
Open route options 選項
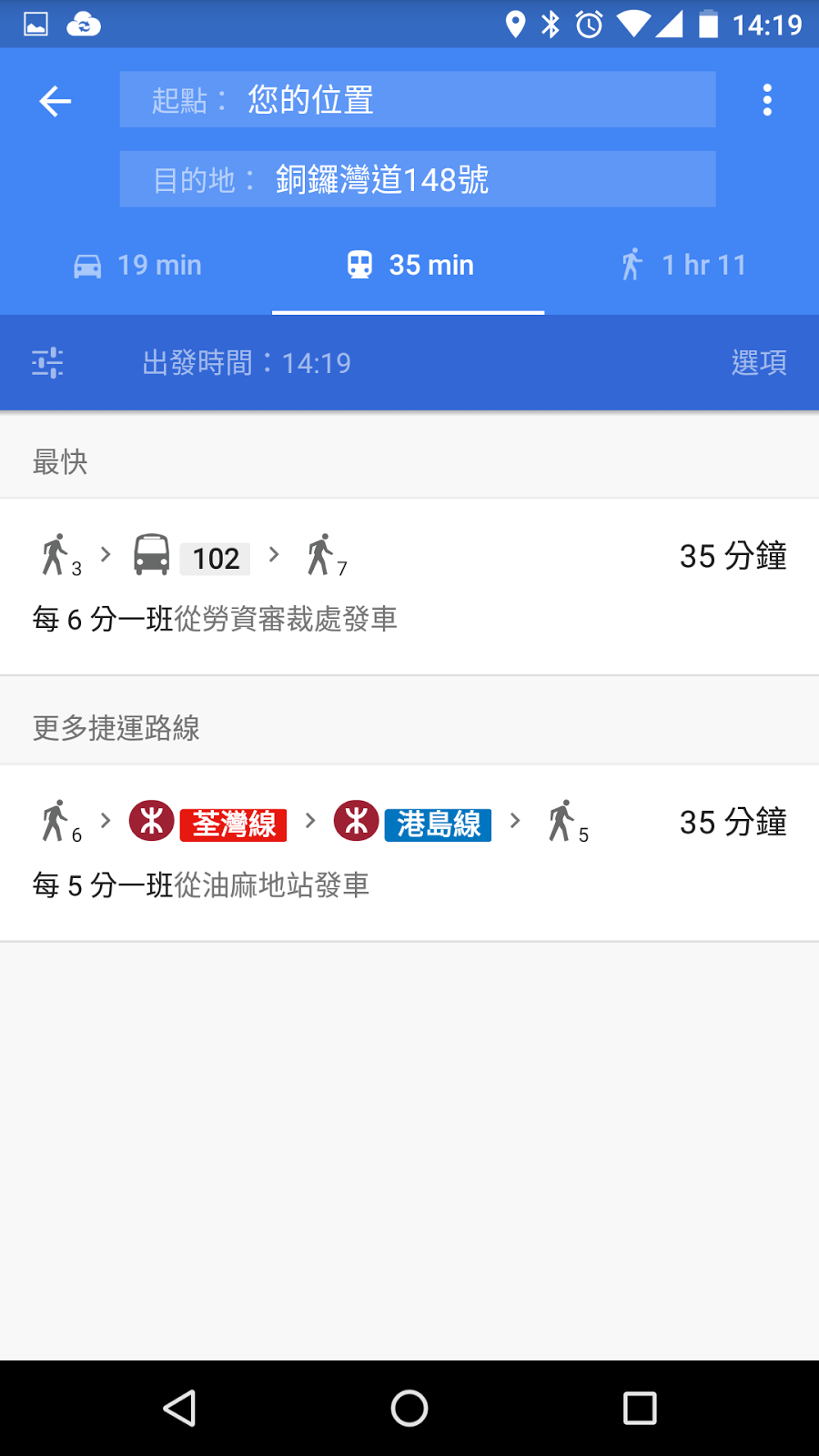point(758,363)
